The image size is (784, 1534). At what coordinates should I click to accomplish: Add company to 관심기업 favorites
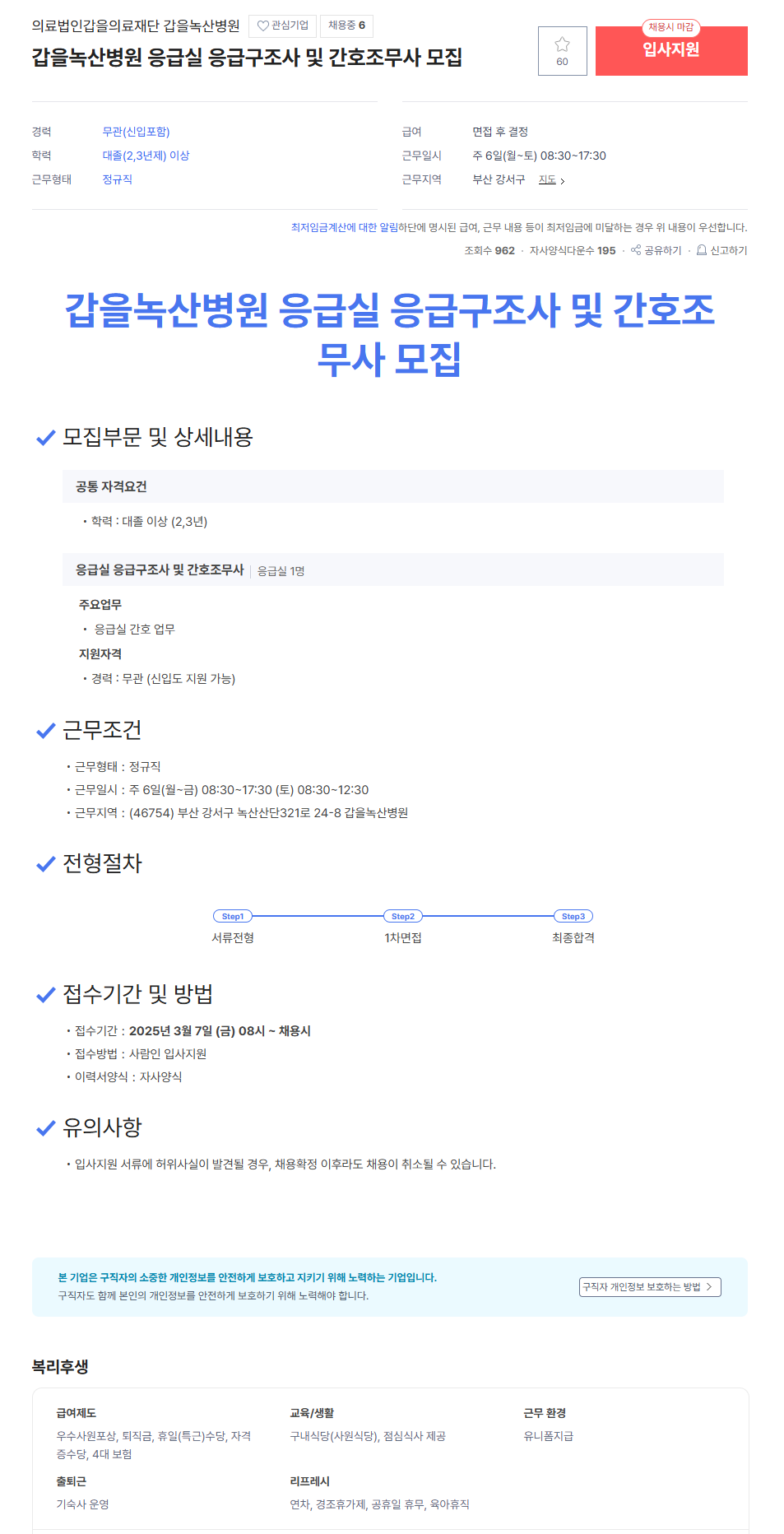[282, 26]
